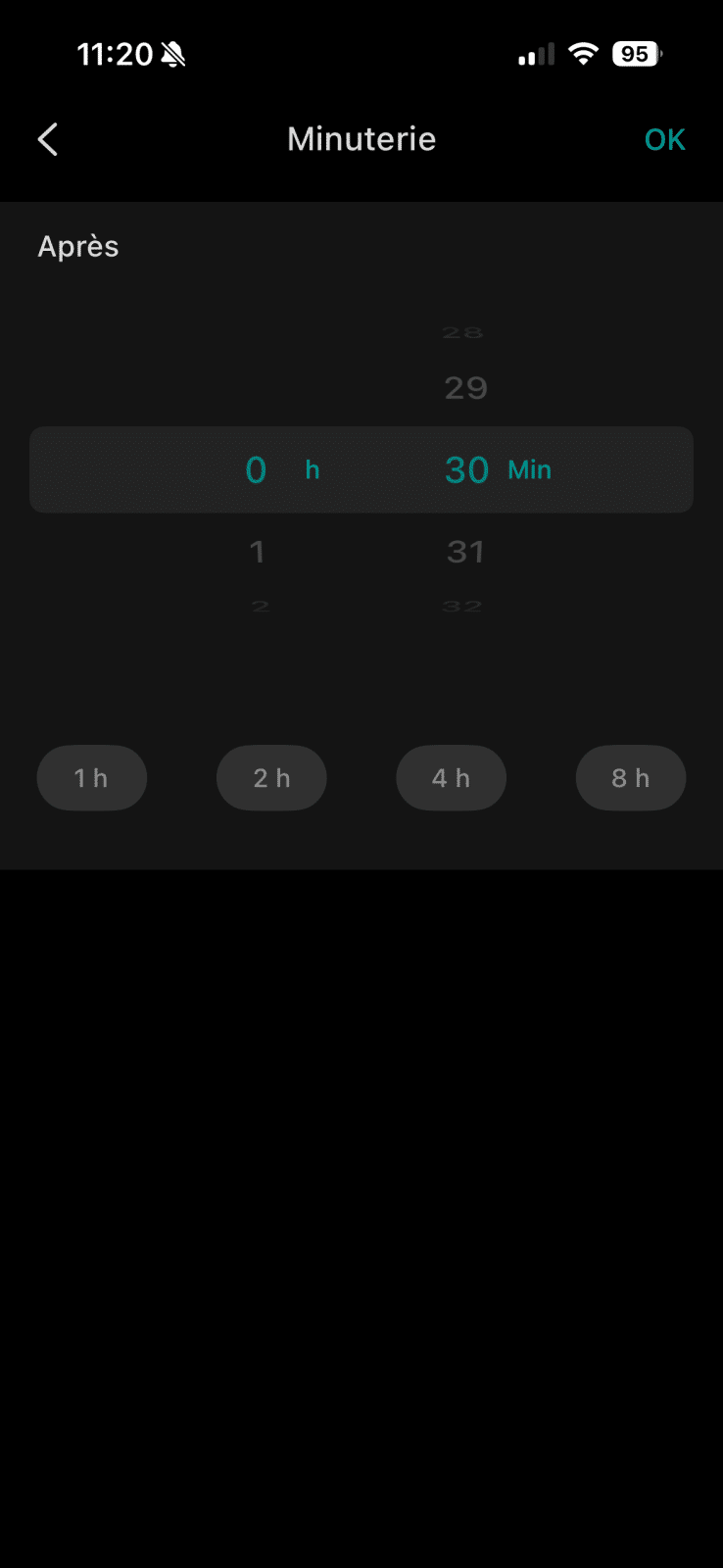Screen dimensions: 723x1568
Task: Choose the 2 h preset
Action: pos(271,778)
